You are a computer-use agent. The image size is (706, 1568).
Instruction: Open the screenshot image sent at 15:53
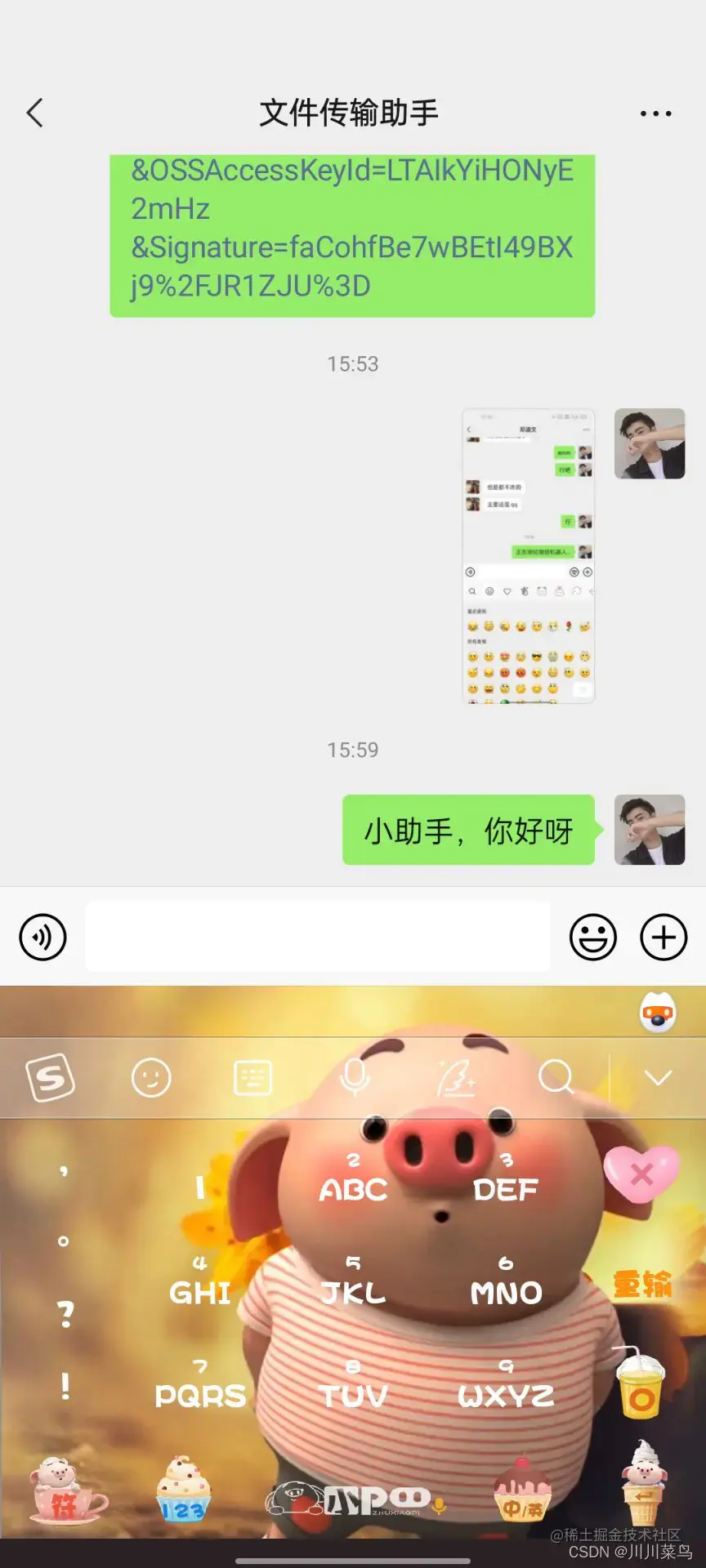pos(529,555)
